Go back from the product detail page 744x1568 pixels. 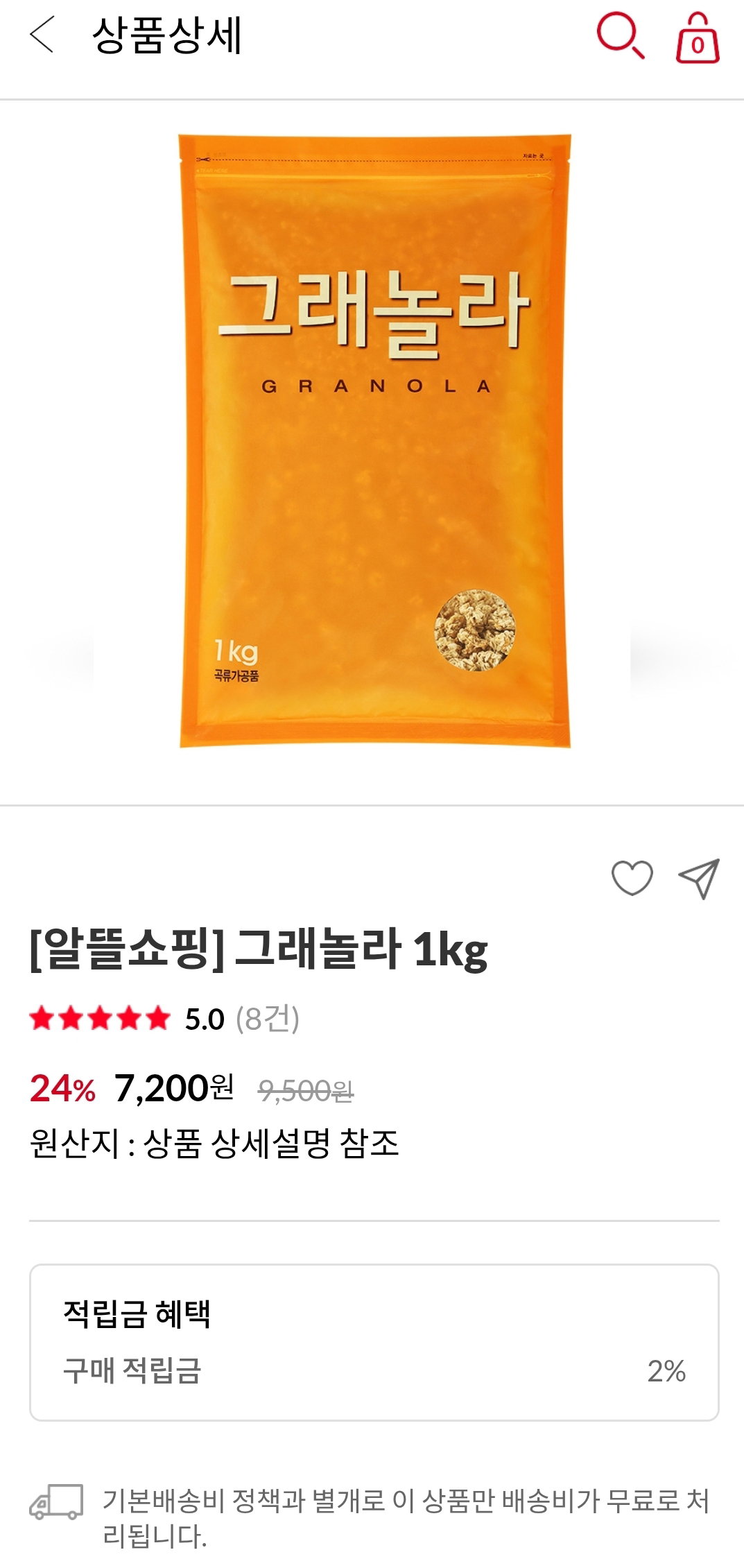point(42,35)
